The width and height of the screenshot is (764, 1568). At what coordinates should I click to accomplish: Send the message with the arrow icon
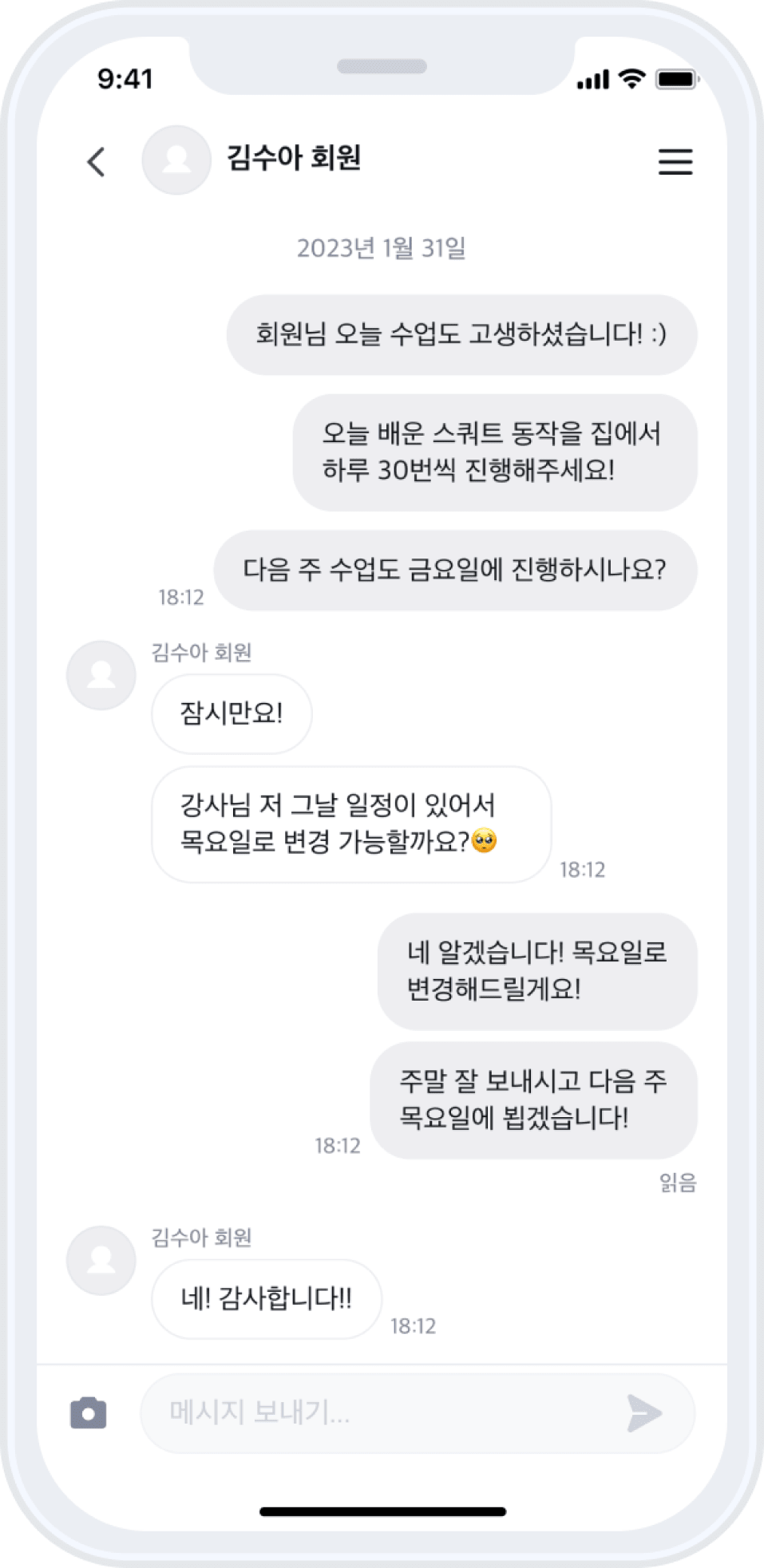644,1413
